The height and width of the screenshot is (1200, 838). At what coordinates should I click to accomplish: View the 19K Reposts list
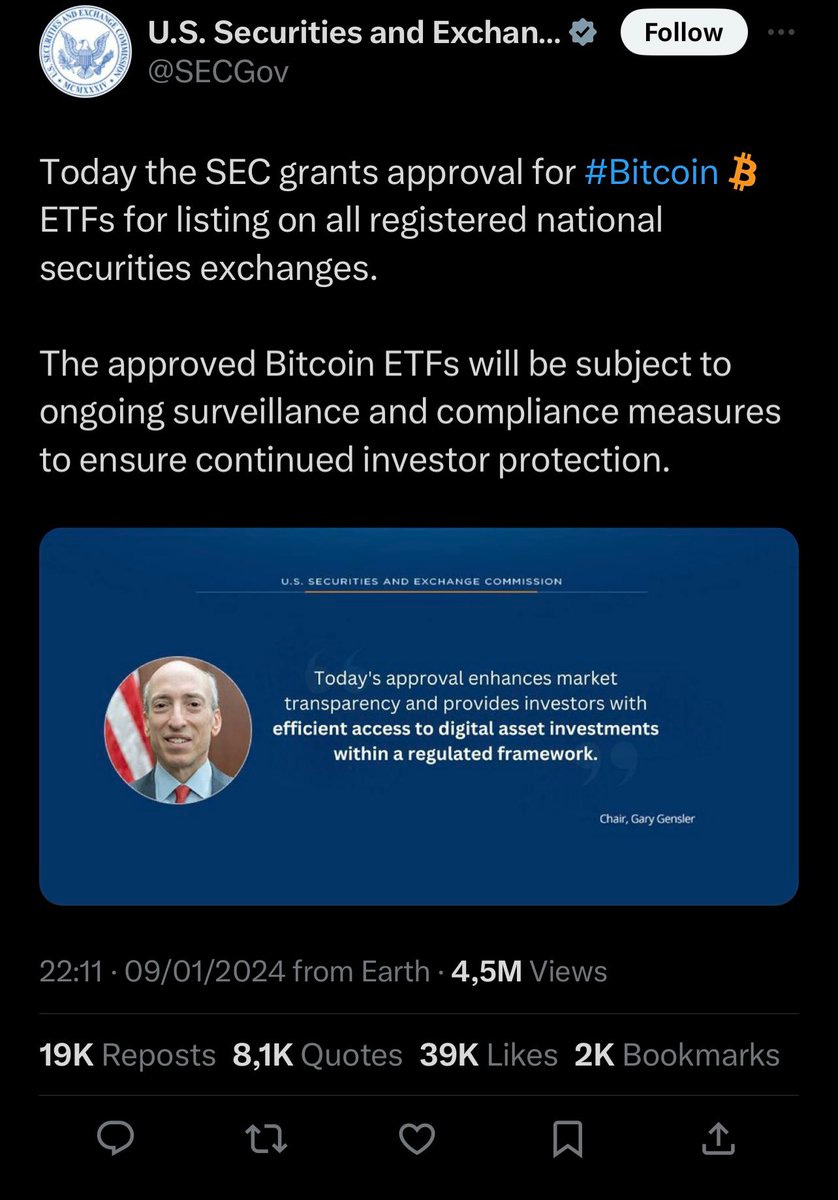(x=127, y=1055)
